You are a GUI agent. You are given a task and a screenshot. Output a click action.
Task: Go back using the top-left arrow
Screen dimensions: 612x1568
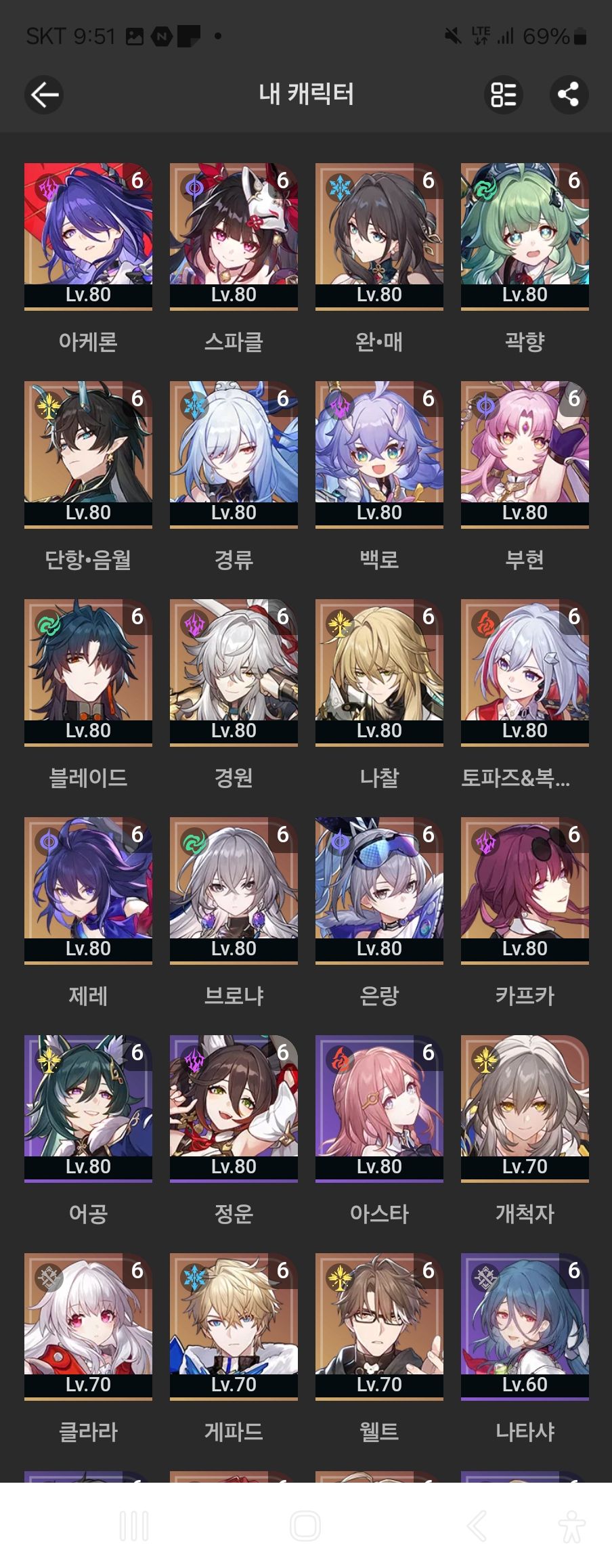pyautogui.click(x=44, y=94)
